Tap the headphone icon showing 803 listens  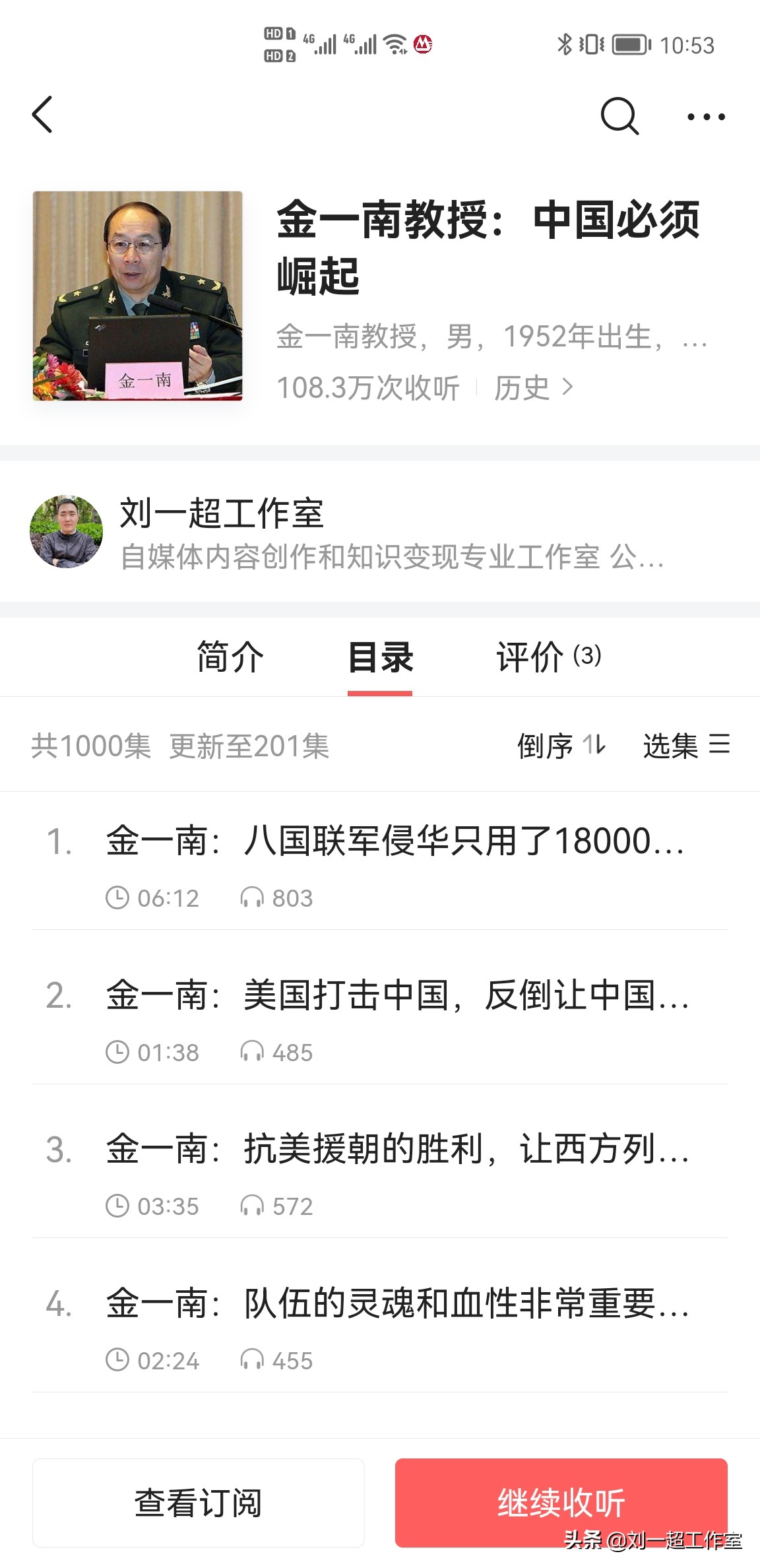click(x=252, y=898)
